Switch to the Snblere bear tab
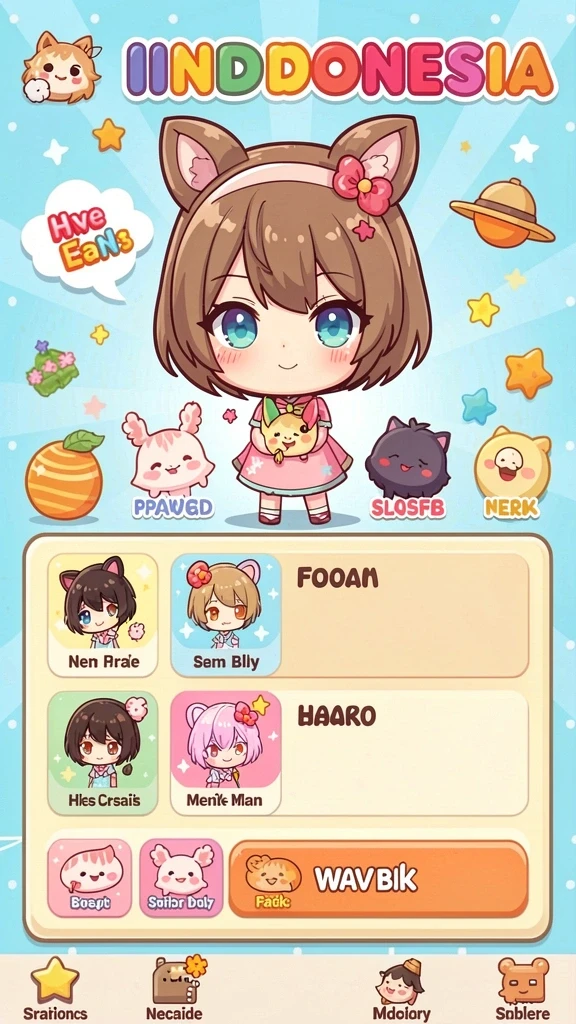Image resolution: width=576 pixels, height=1024 pixels. [x=523, y=989]
